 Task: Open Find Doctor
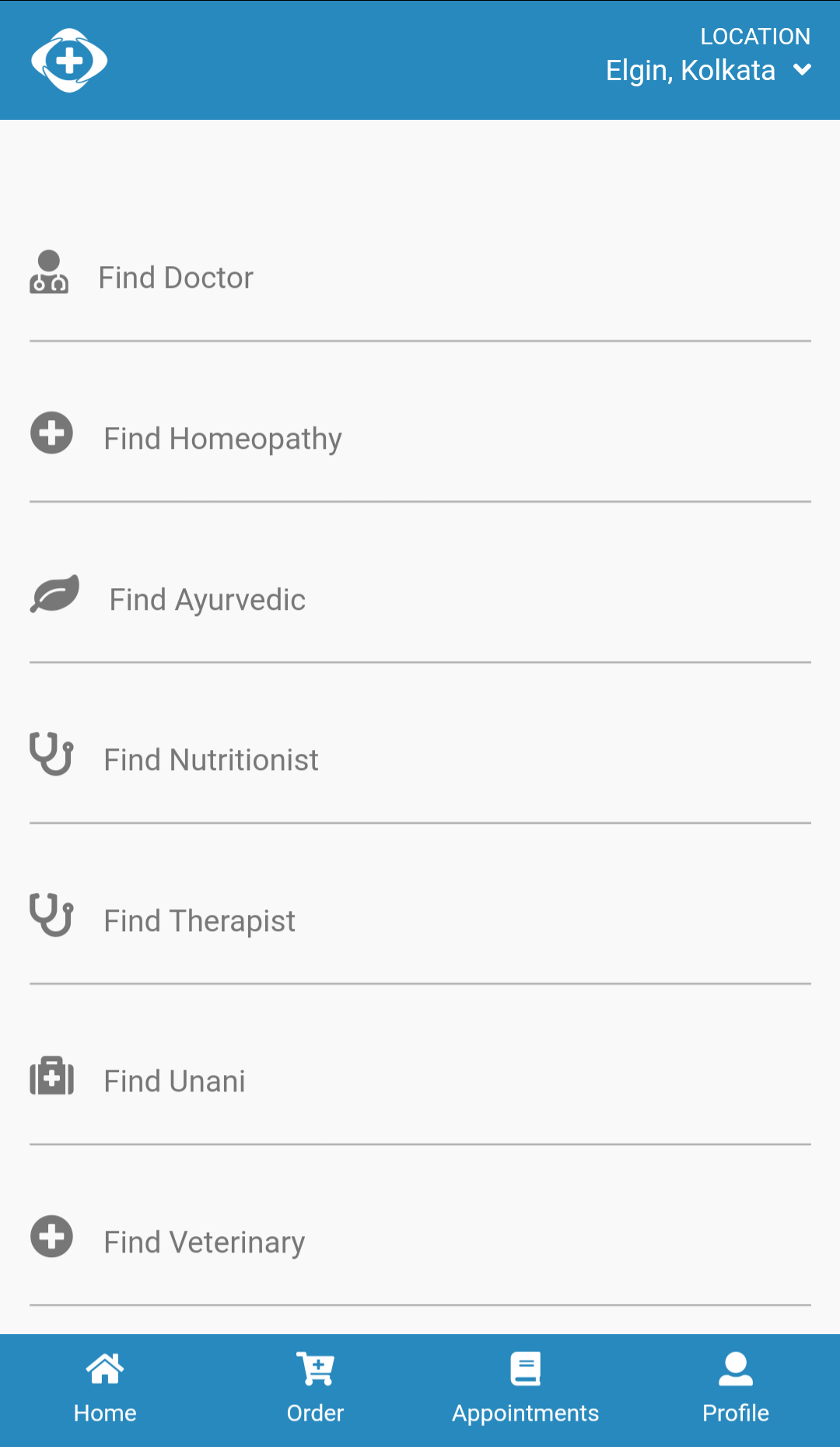click(420, 278)
